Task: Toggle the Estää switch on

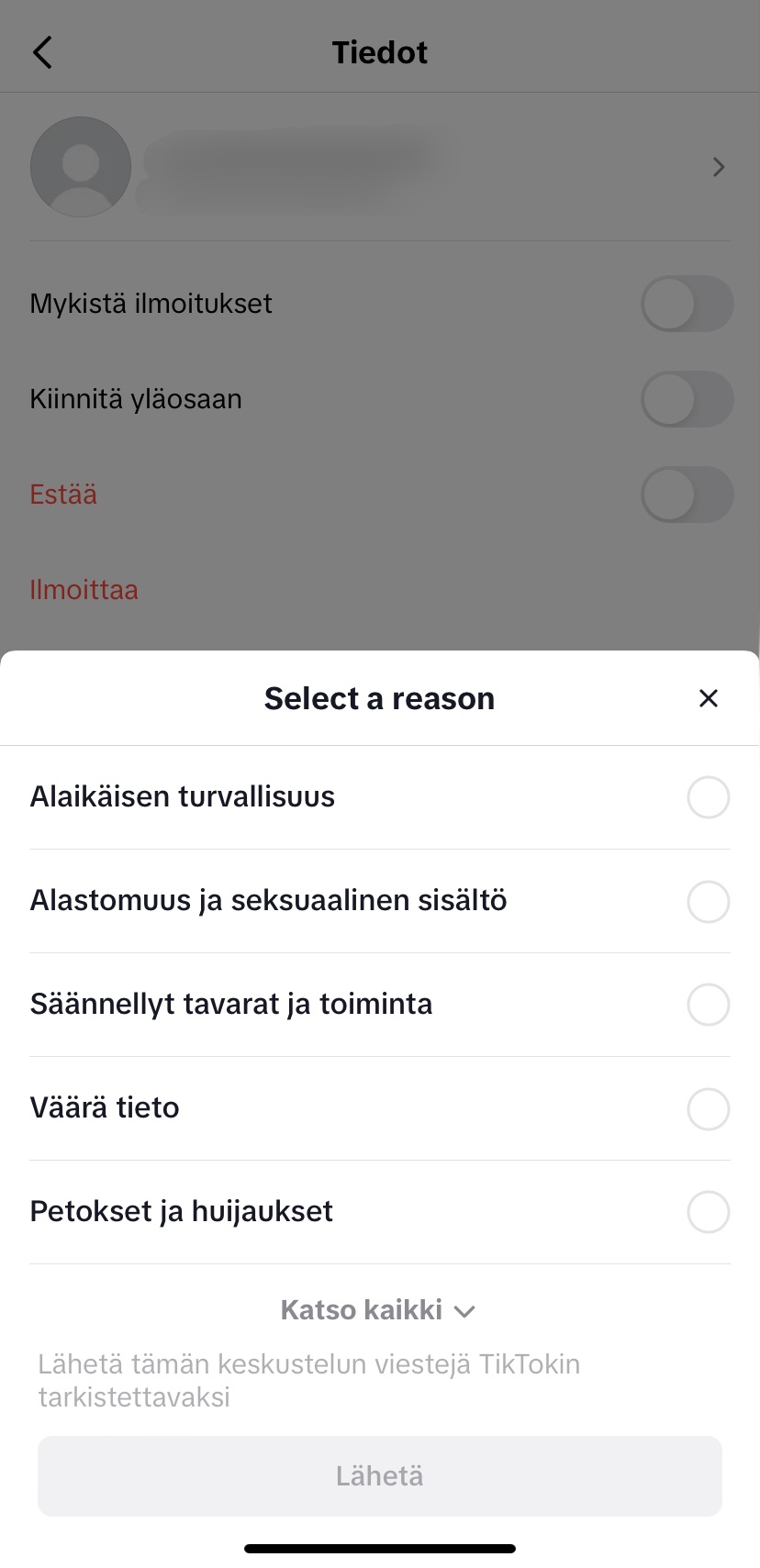Action: (687, 495)
